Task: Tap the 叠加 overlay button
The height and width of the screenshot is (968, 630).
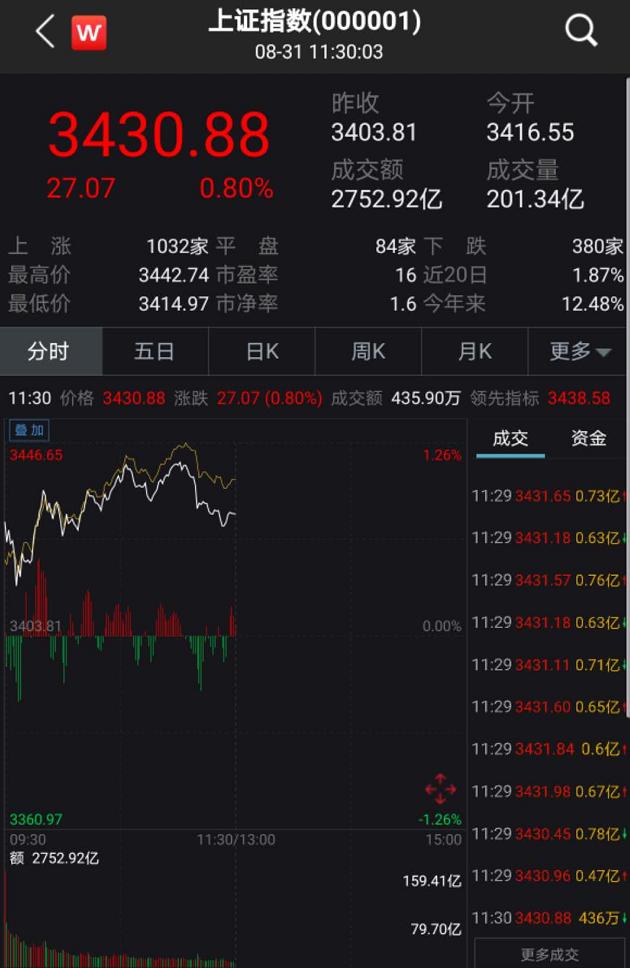Action: (29, 430)
